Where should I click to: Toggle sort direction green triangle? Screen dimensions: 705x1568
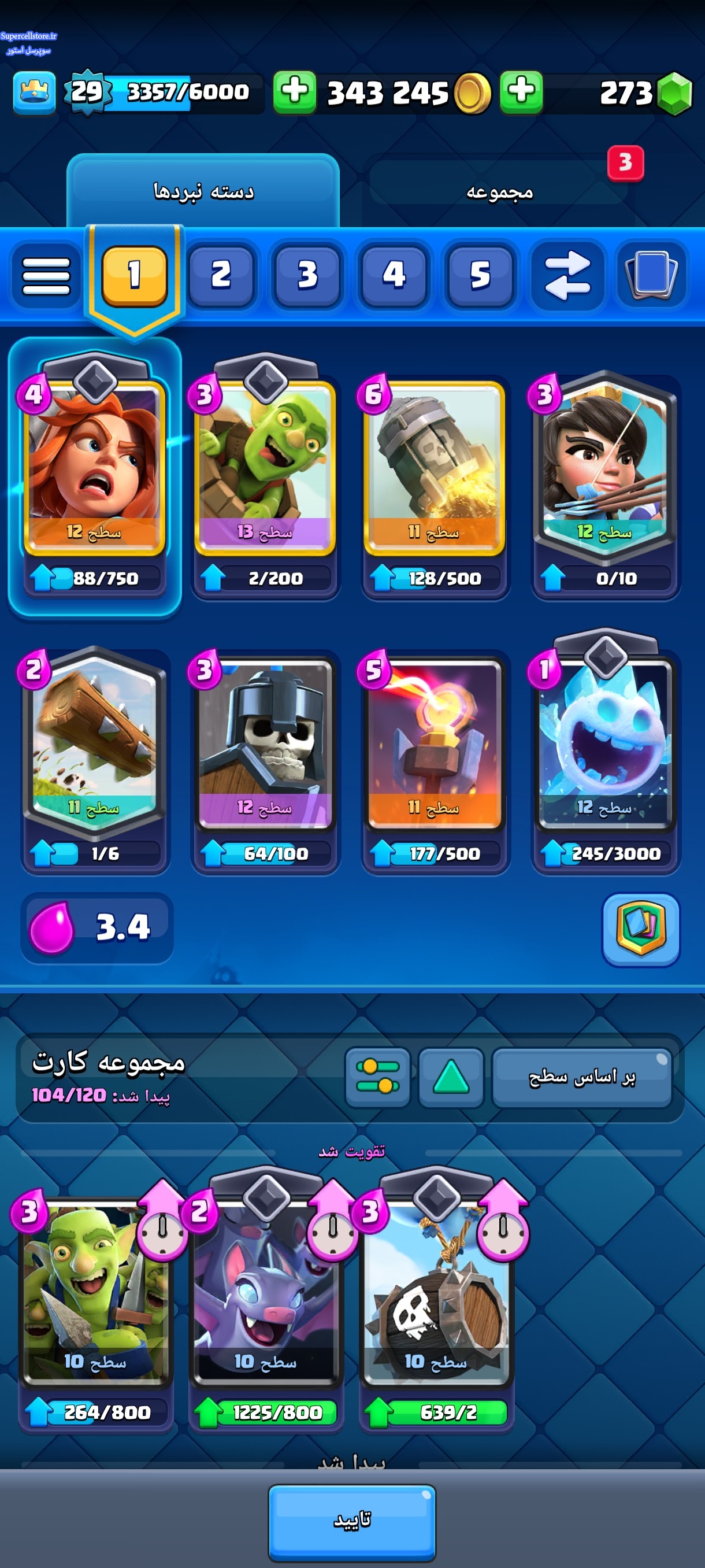pos(451,1076)
